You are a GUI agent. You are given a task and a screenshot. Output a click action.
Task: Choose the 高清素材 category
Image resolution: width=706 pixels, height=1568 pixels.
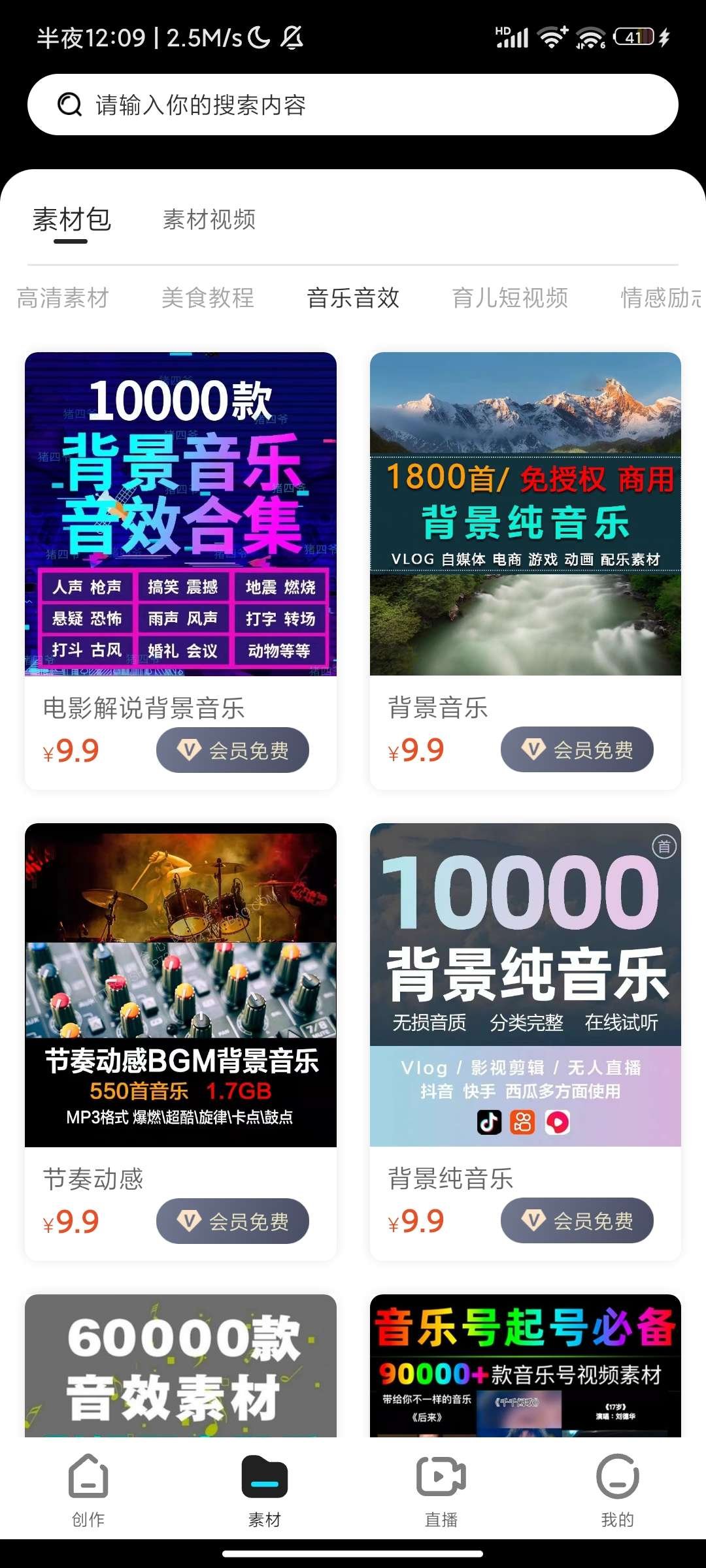click(x=63, y=298)
